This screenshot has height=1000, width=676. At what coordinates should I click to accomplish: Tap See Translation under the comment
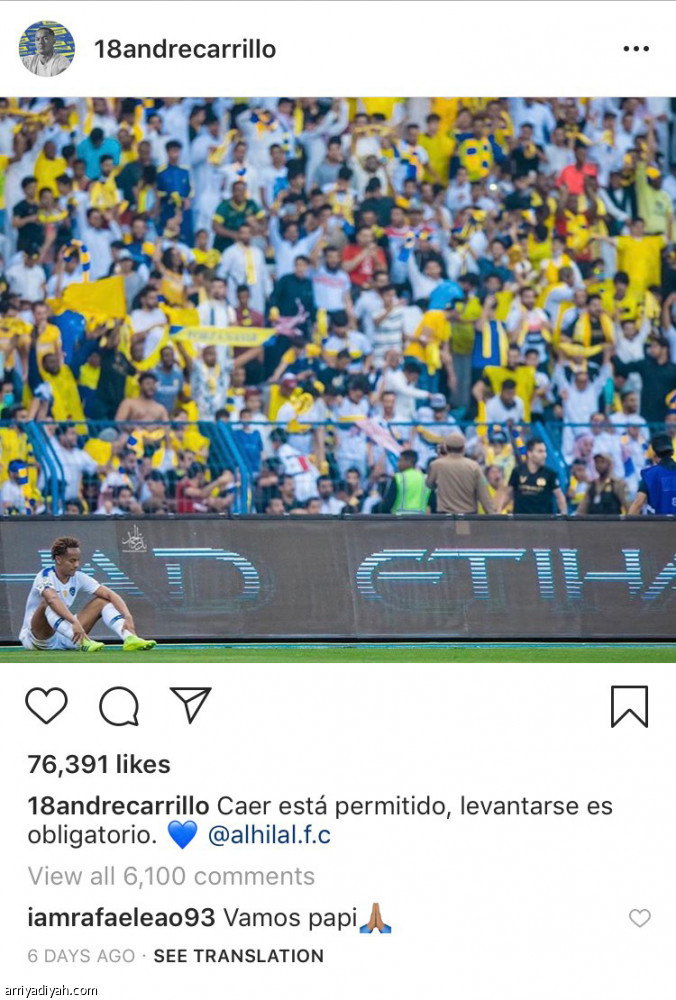(238, 956)
